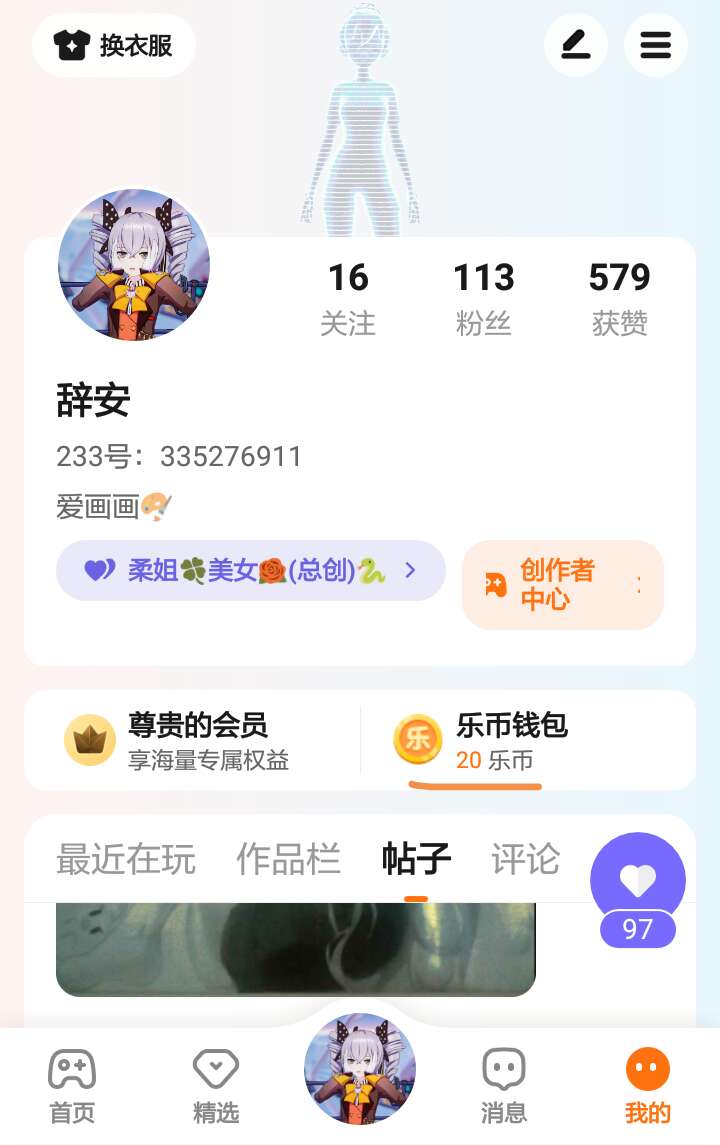Go to the 首页 home tab
Screen dimensions: 720x1145
(72, 1086)
